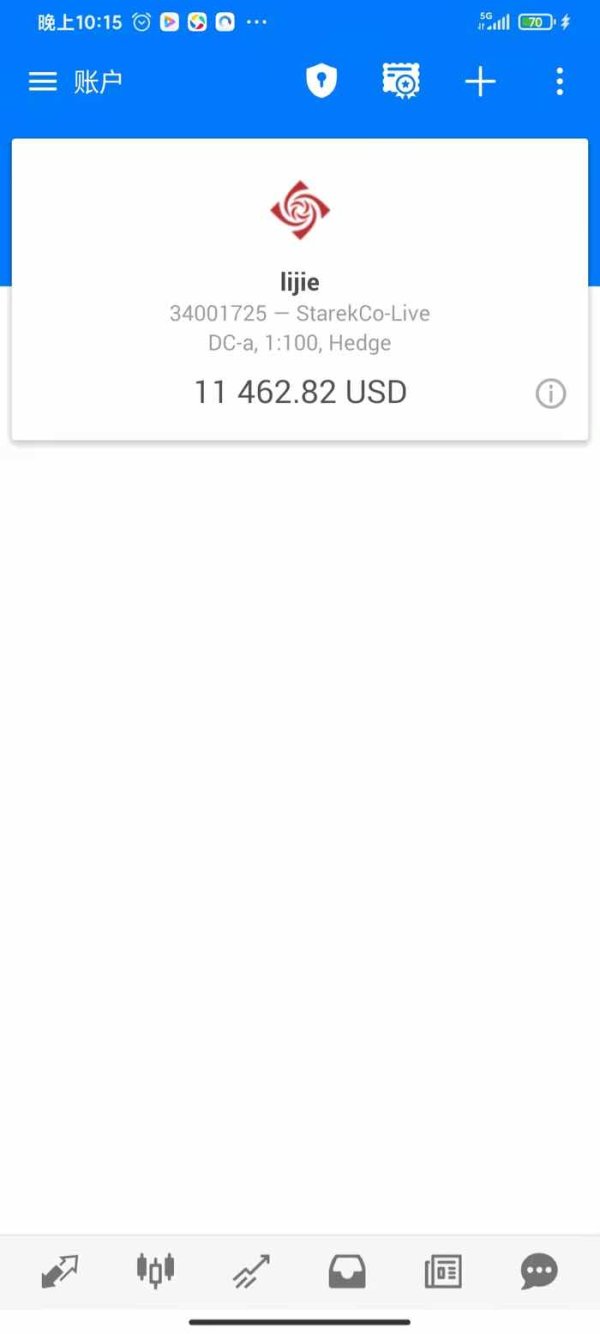
Task: Open the certificate icon
Action: click(401, 81)
